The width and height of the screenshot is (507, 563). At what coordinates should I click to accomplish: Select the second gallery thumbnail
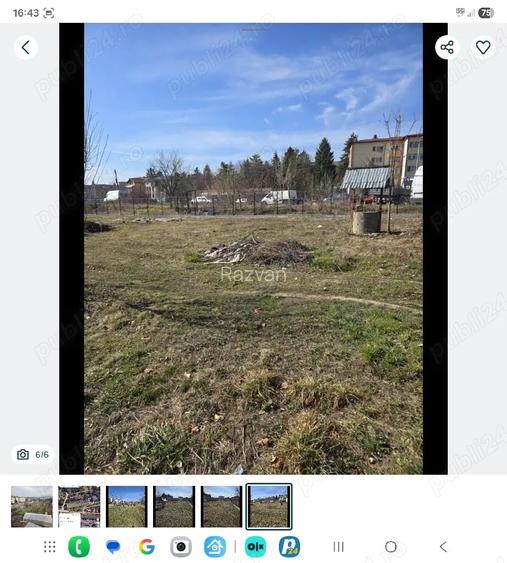click(79, 507)
